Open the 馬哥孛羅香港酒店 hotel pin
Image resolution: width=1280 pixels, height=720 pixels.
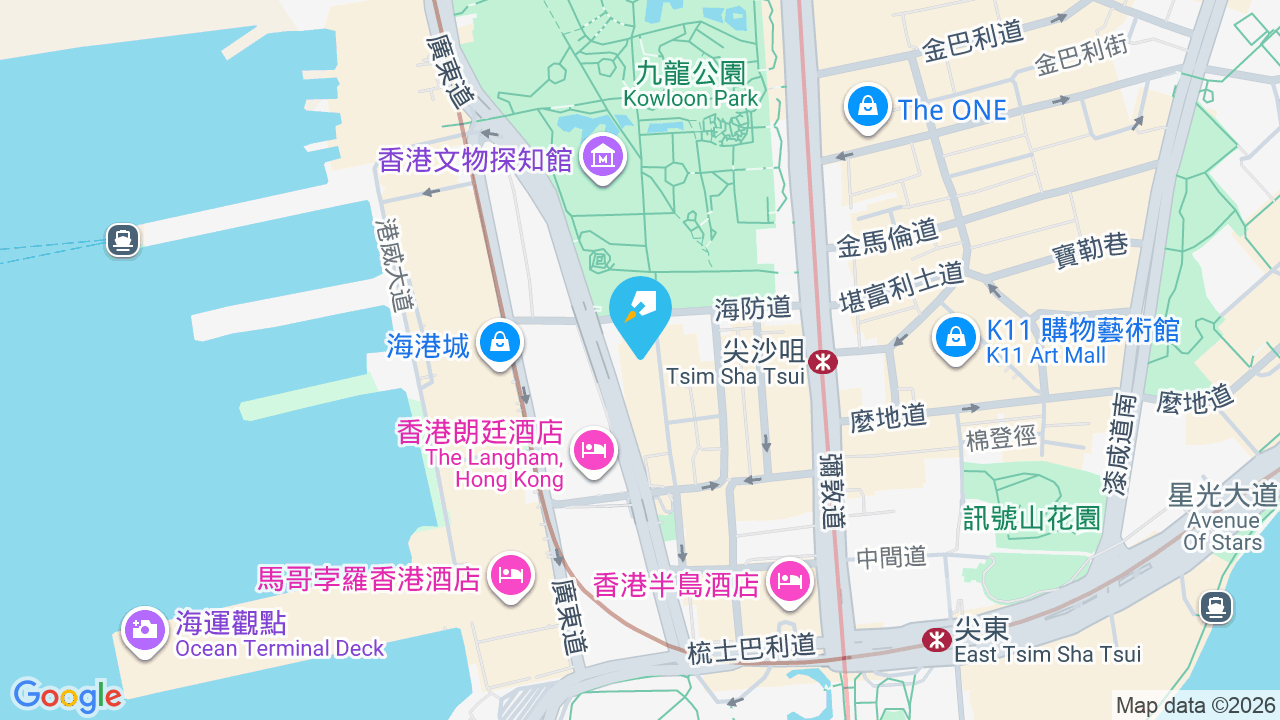(511, 577)
